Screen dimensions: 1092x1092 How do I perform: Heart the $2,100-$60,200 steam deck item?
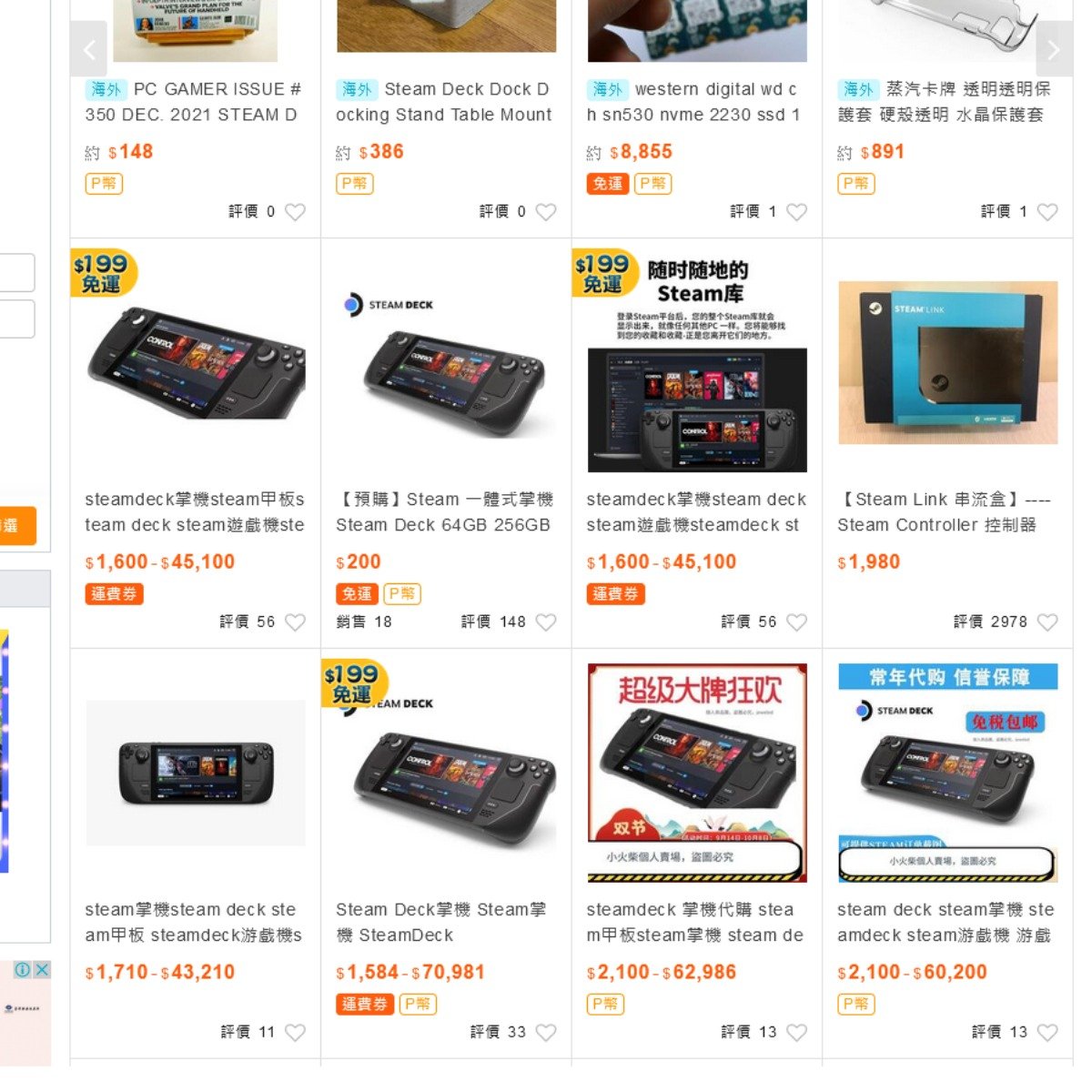[1047, 1033]
